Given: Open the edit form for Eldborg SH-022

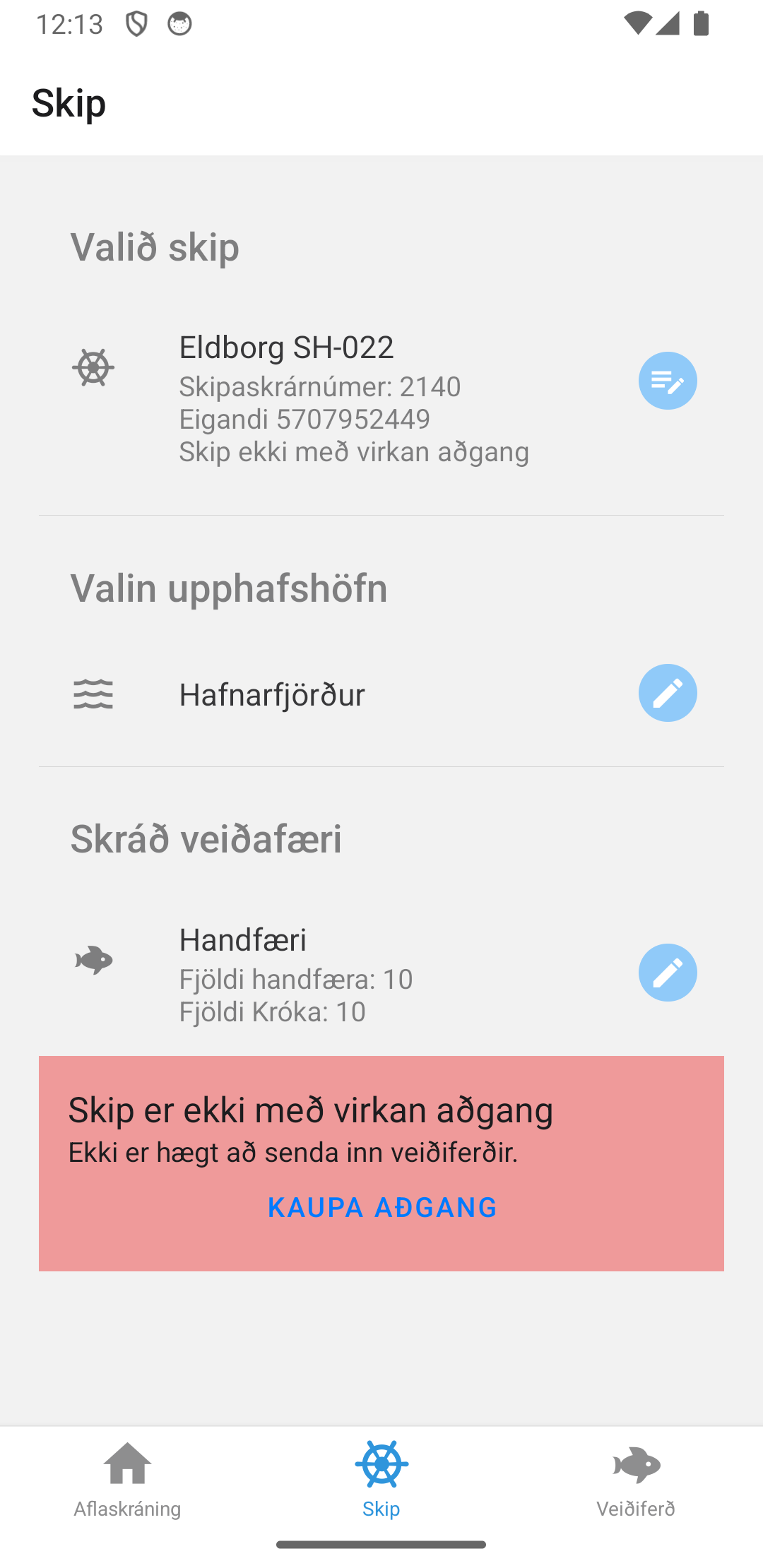Looking at the screenshot, I should (667, 381).
